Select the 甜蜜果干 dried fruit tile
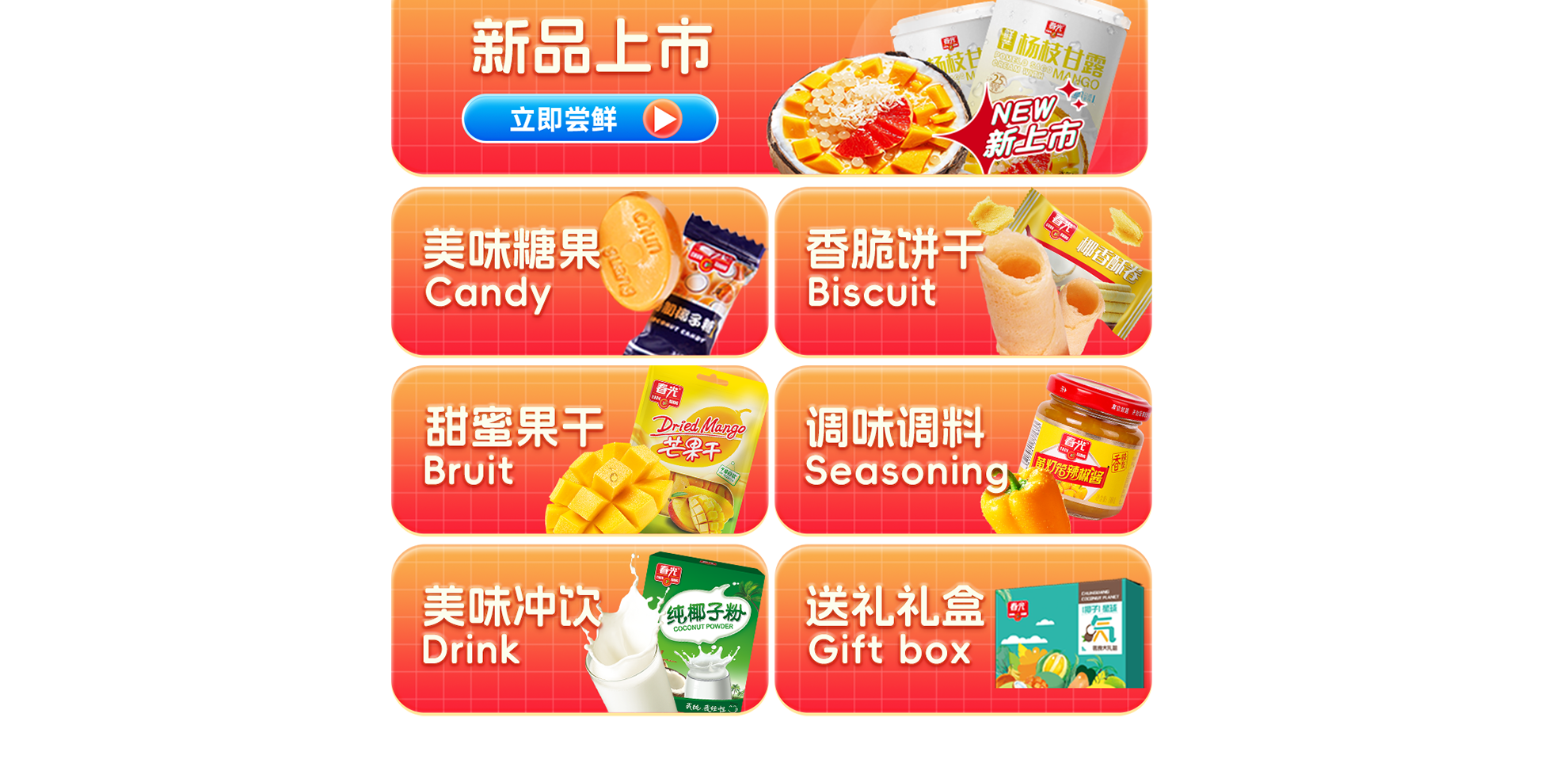This screenshot has height=771, width=1568. click(580, 450)
